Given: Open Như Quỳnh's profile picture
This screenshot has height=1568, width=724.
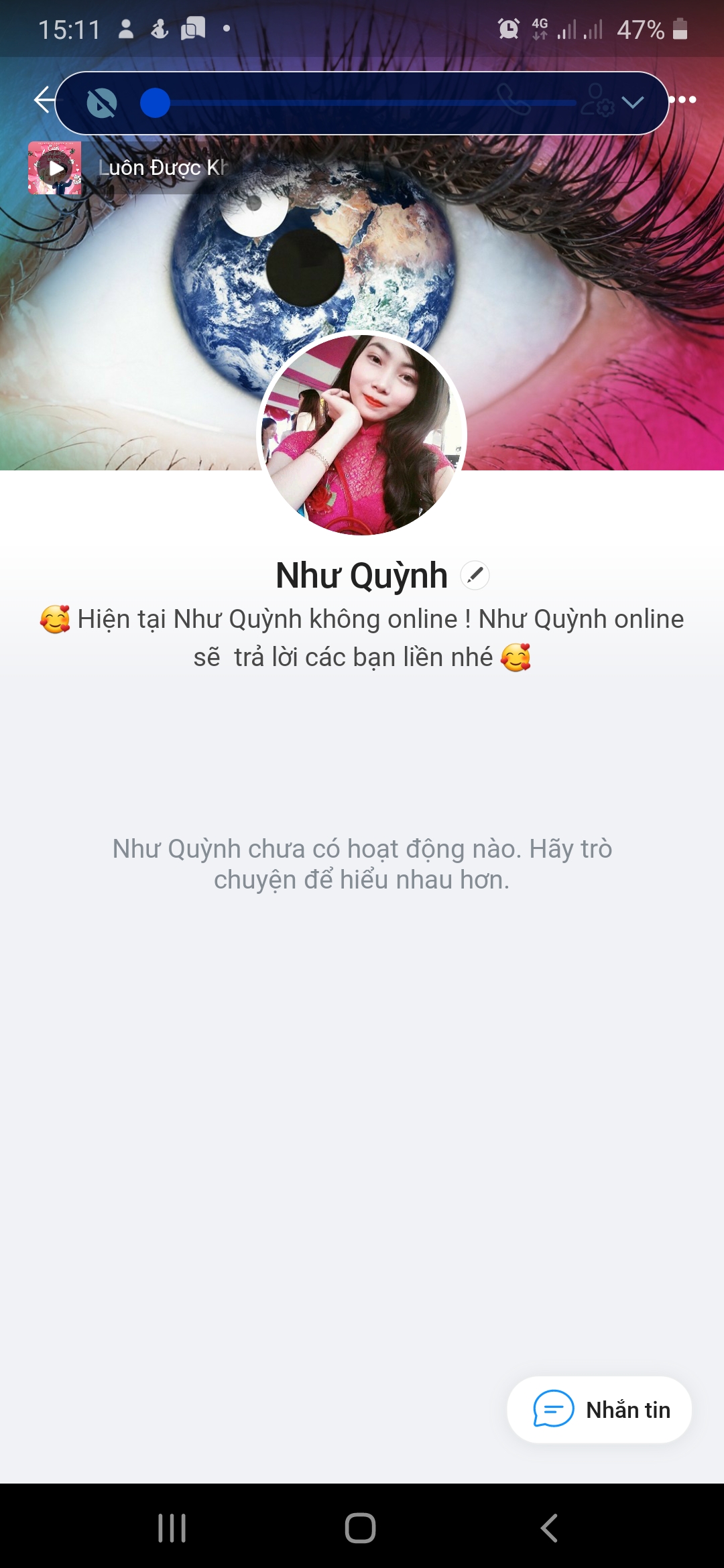Looking at the screenshot, I should (362, 435).
